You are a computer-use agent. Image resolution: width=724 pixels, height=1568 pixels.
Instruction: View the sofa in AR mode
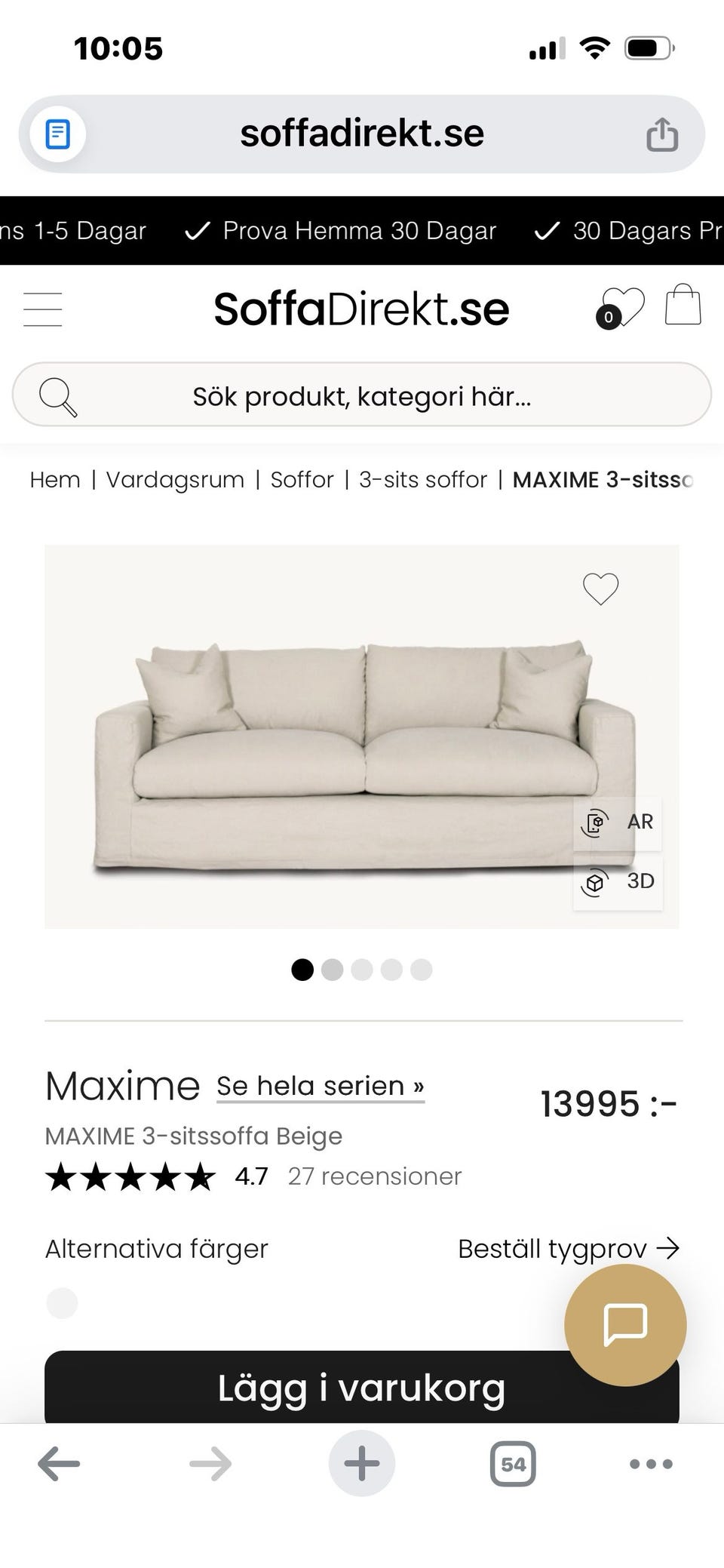[618, 822]
